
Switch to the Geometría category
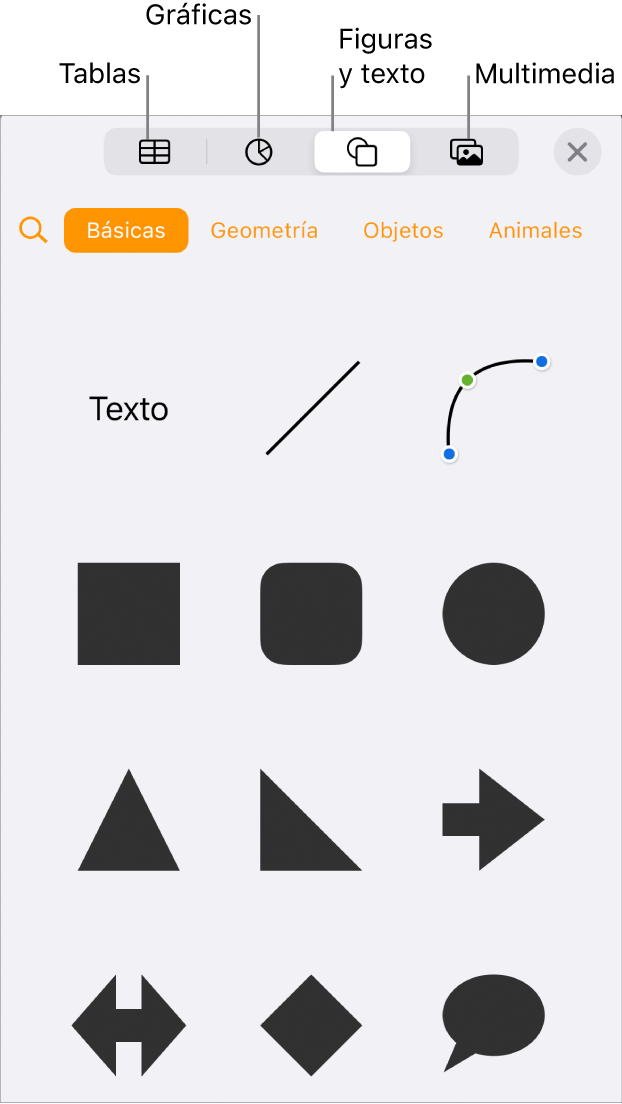tap(264, 230)
